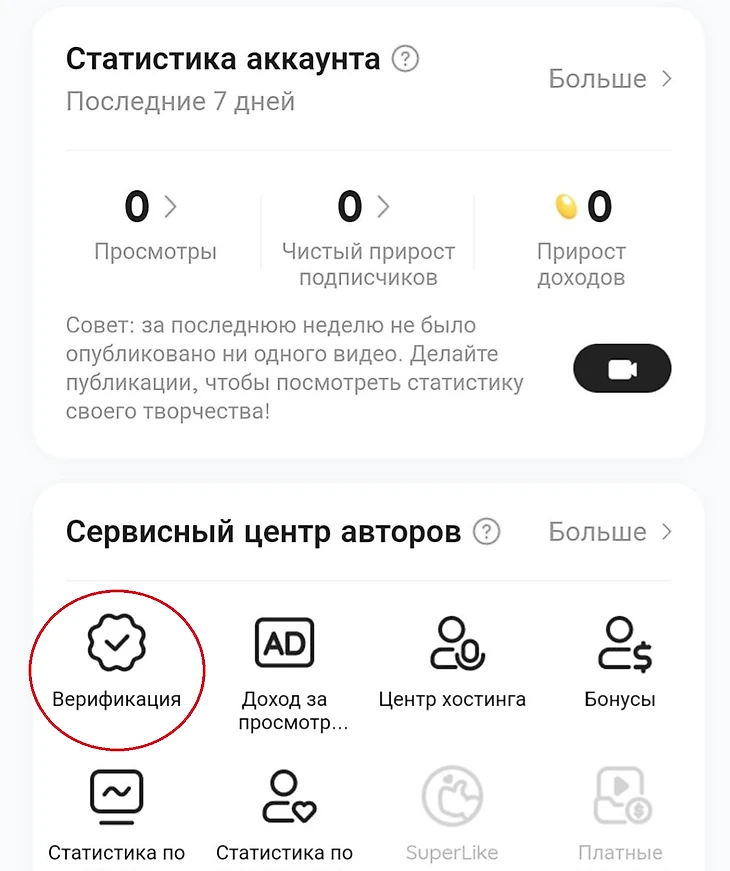Open Центр хостинга
The image size is (730, 871).
tap(452, 664)
